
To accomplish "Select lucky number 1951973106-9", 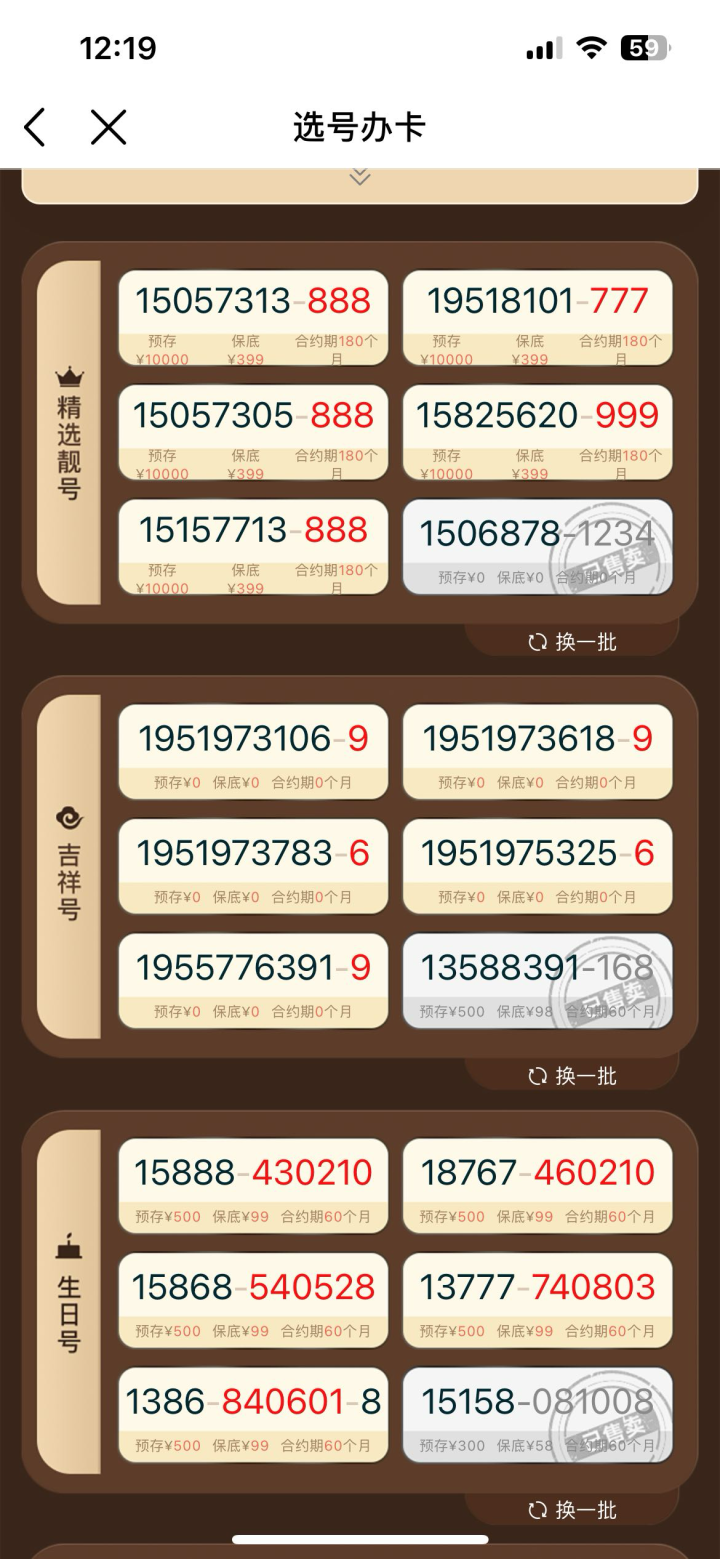I will pyautogui.click(x=253, y=752).
